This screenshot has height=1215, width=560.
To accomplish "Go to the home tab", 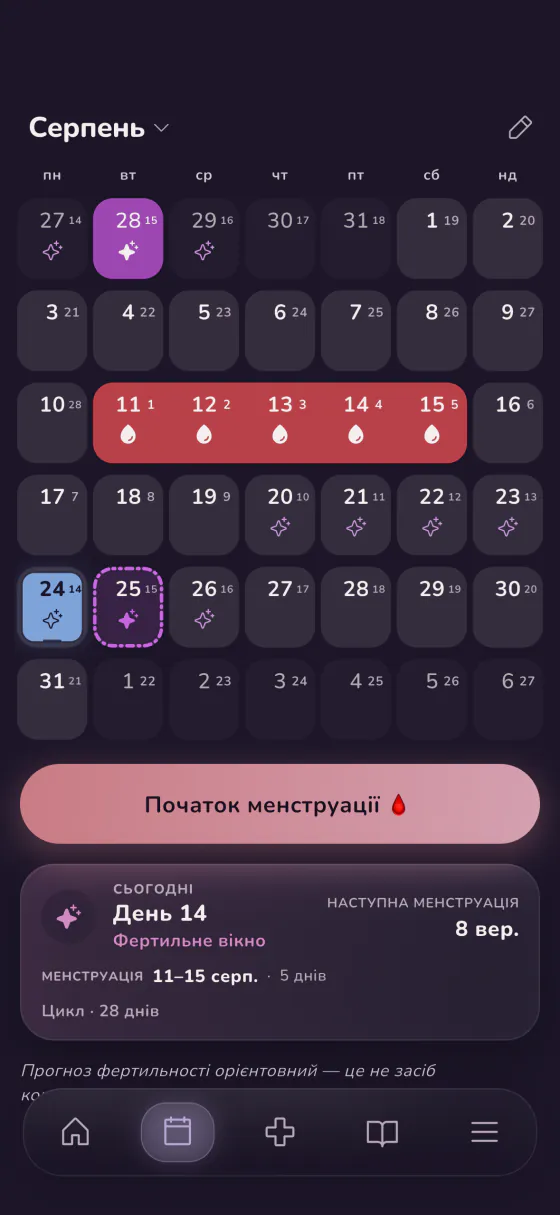I will tap(75, 1132).
